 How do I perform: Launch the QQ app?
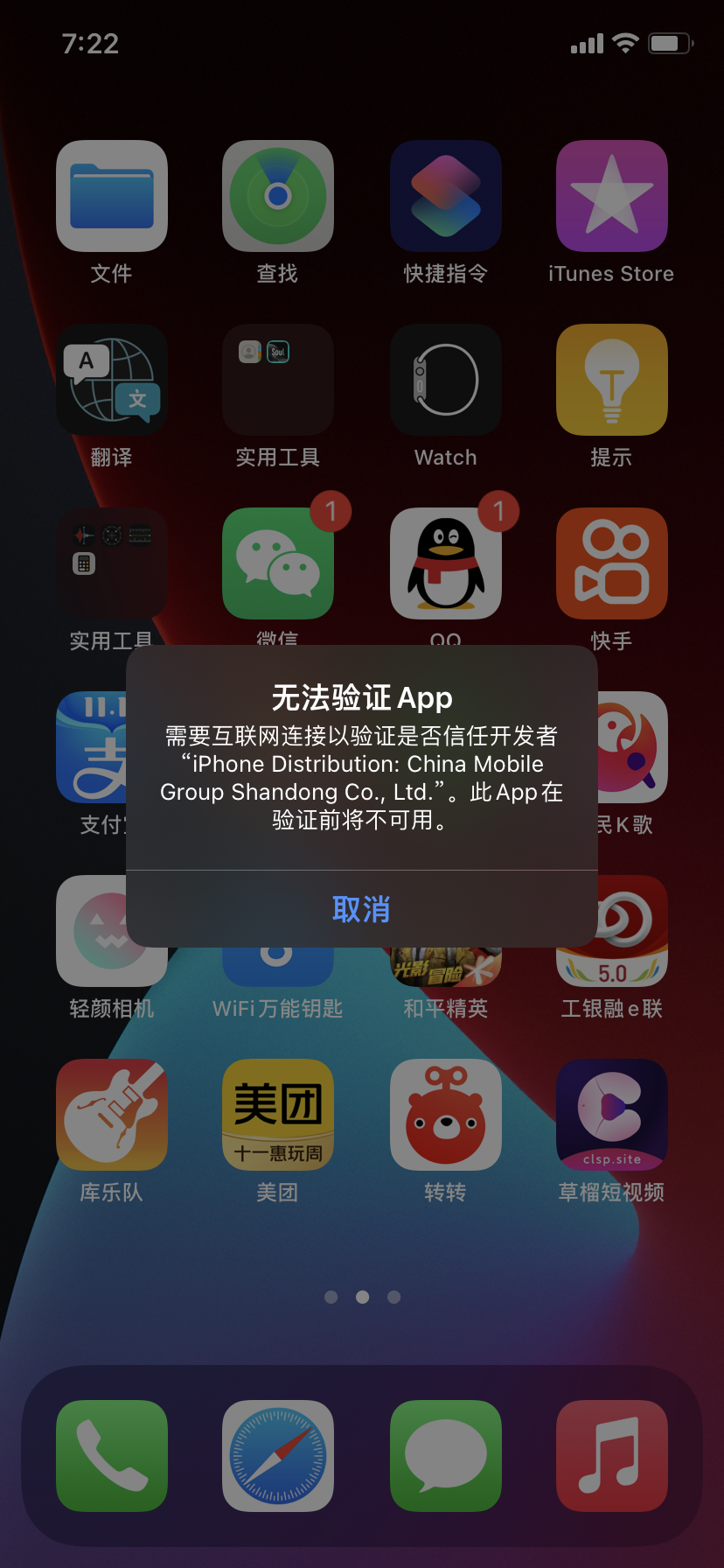click(445, 563)
